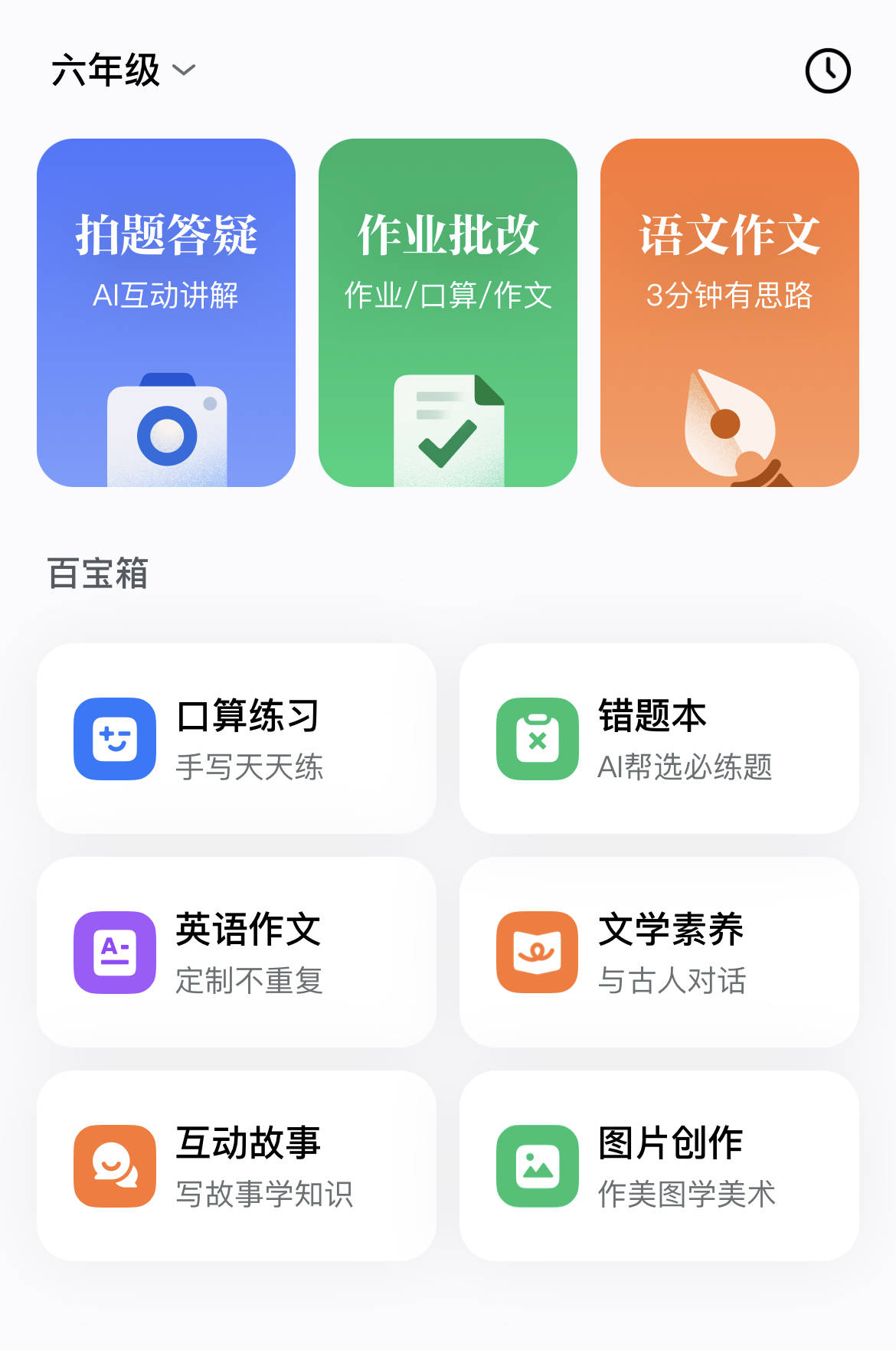
Task: Select the 作业批改 card
Action: [448, 312]
